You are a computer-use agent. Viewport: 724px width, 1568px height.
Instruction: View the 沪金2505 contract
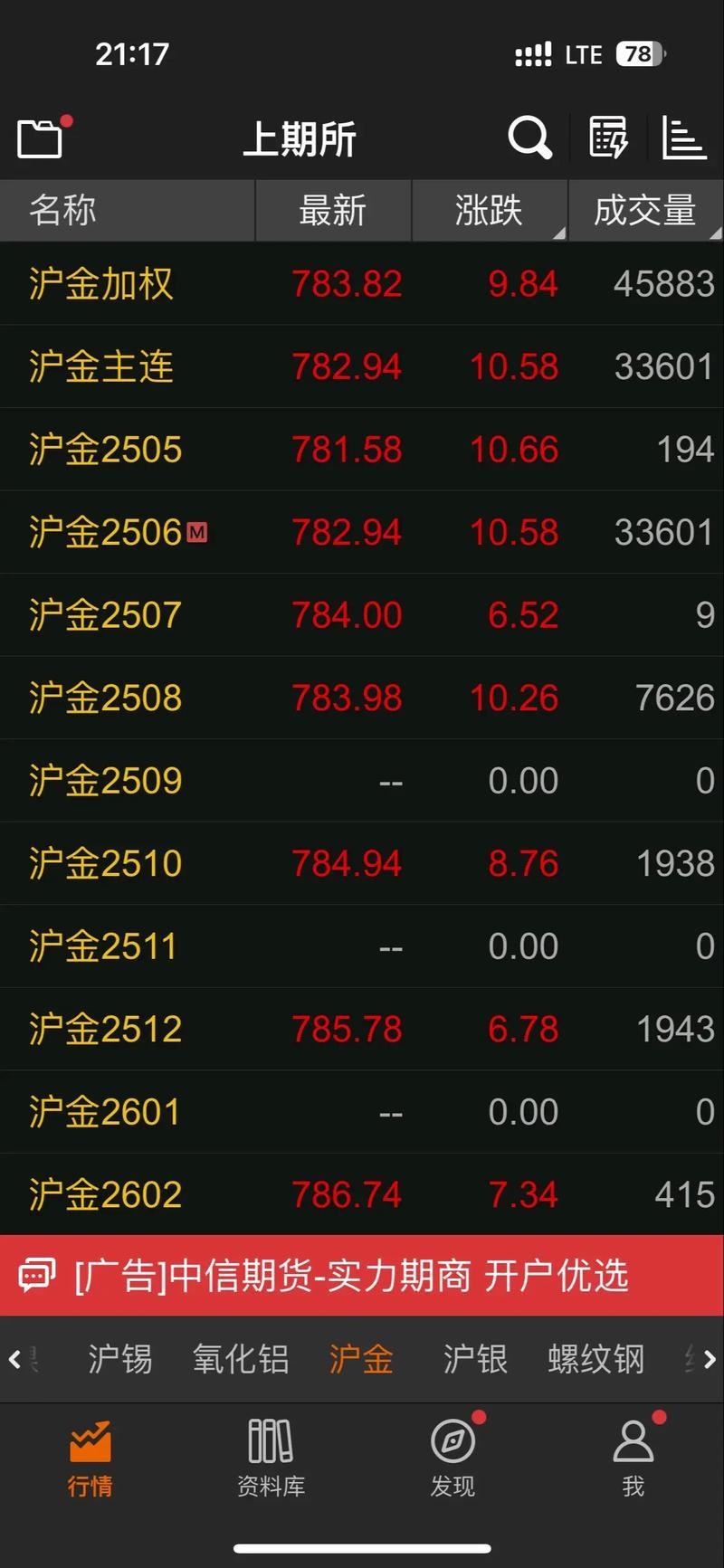362,450
